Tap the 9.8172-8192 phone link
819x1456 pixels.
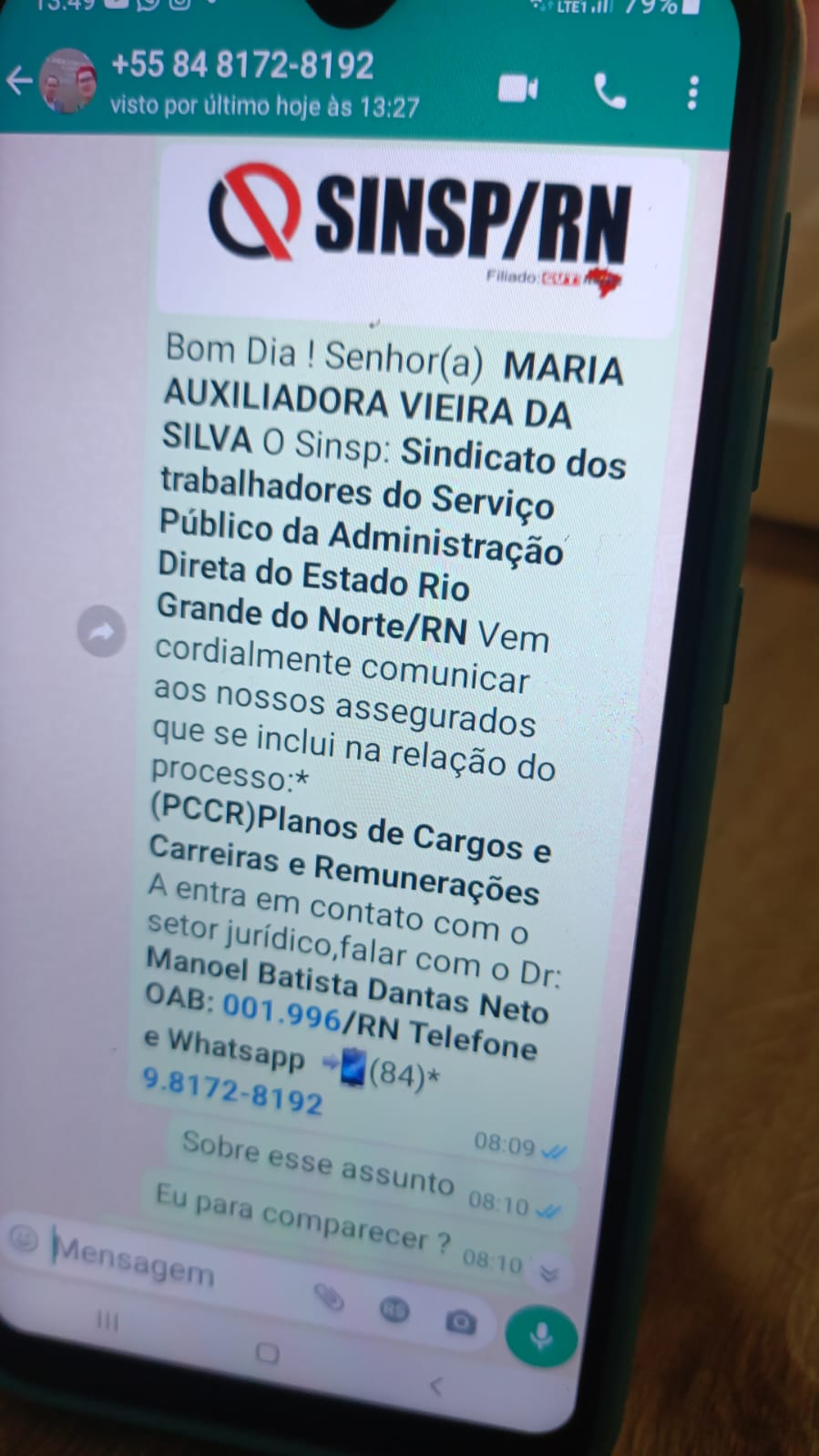coord(232,1091)
